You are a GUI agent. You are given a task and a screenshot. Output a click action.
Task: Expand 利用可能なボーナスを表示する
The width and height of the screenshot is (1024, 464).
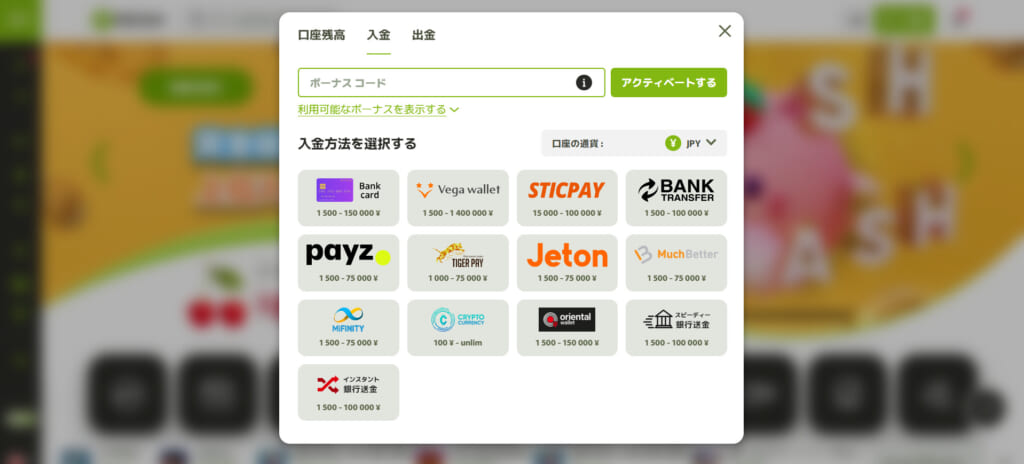coord(378,109)
